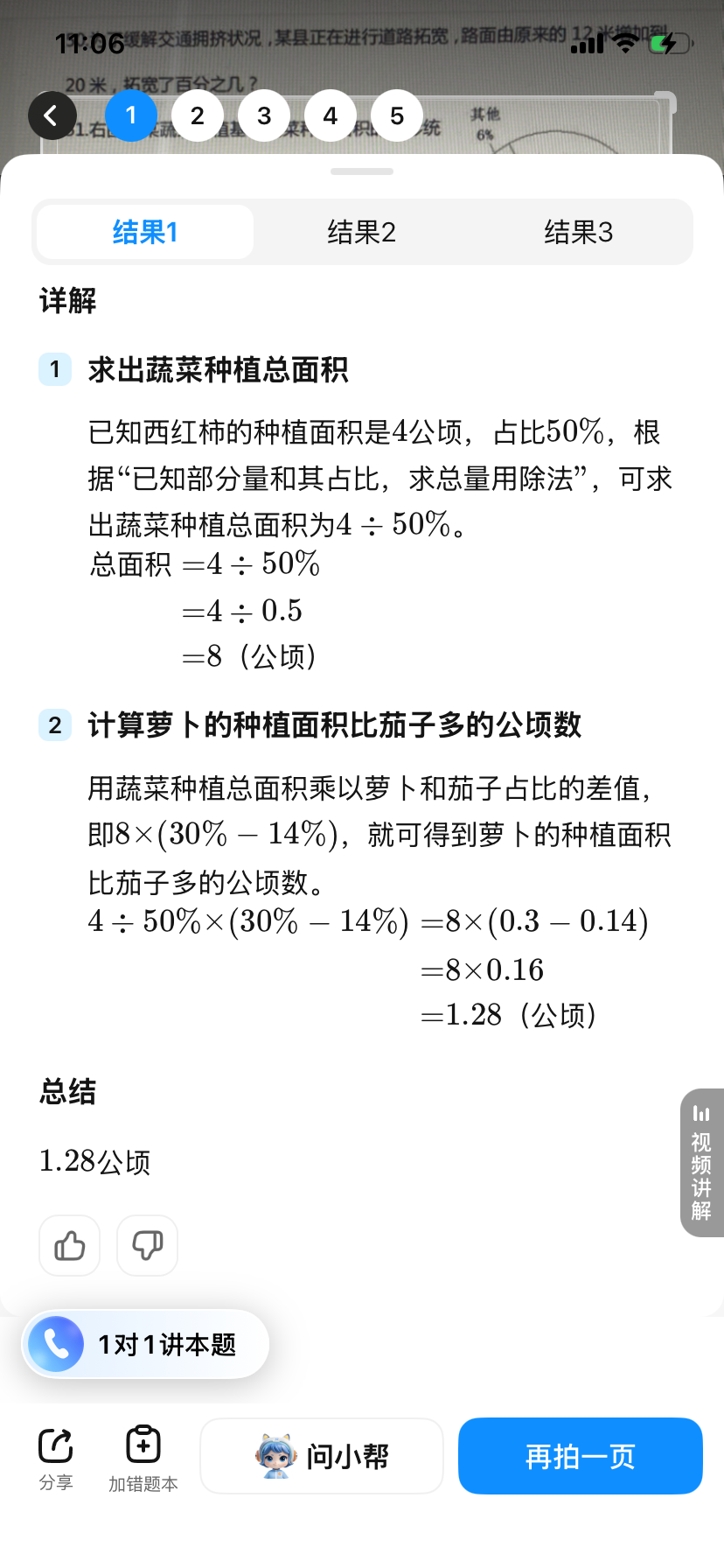The width and height of the screenshot is (724, 1568).
Task: Select the 结果1 tab
Action: 145,233
